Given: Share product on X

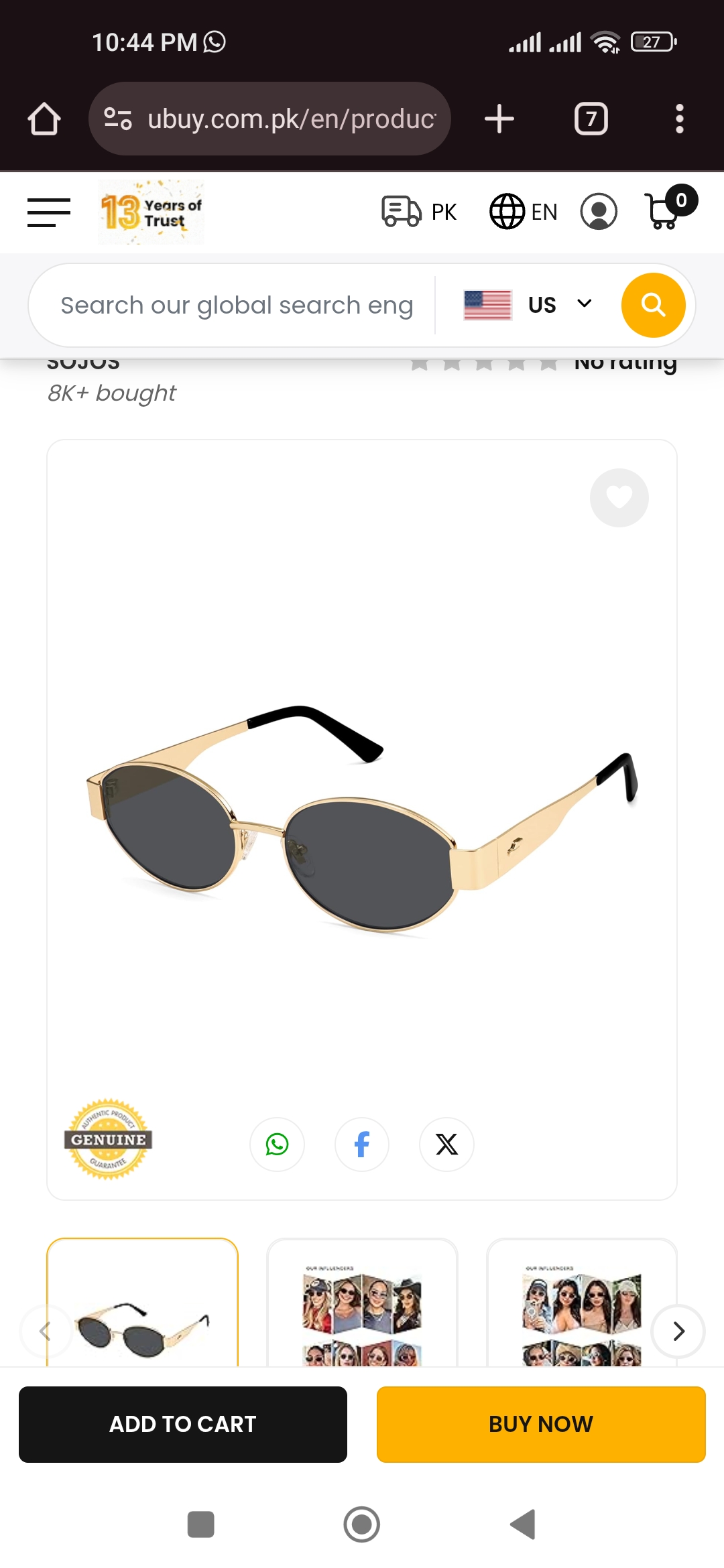Looking at the screenshot, I should pyautogui.click(x=446, y=1145).
